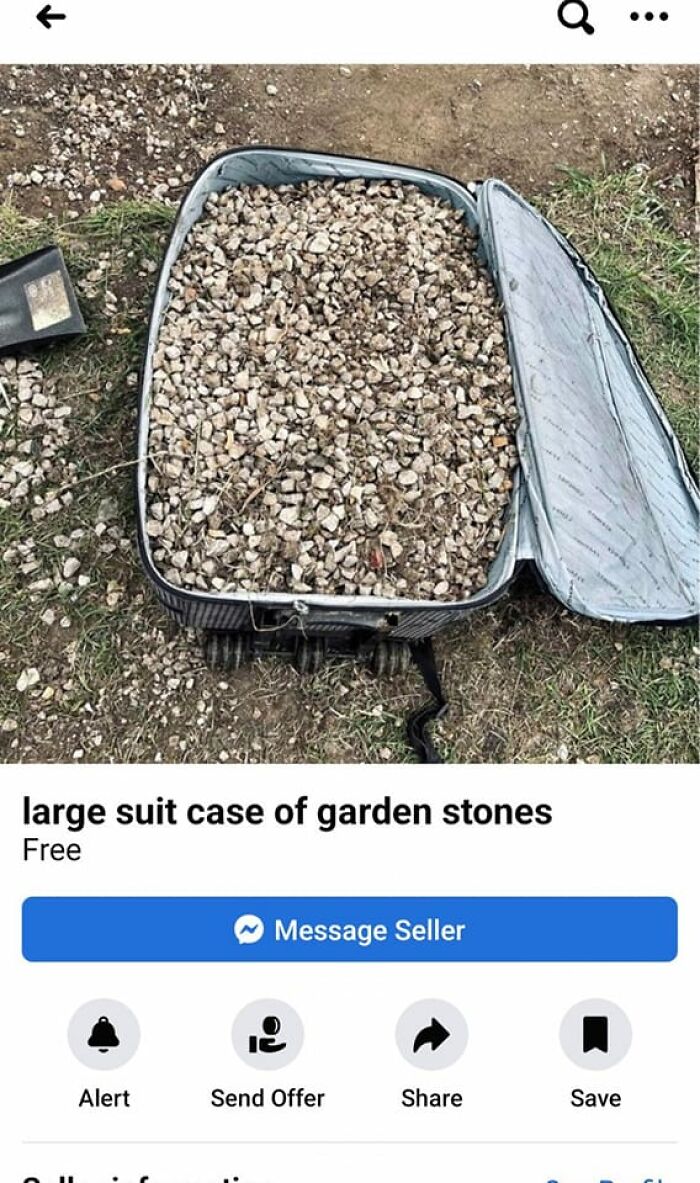Set an Alert for this listing

(104, 1035)
